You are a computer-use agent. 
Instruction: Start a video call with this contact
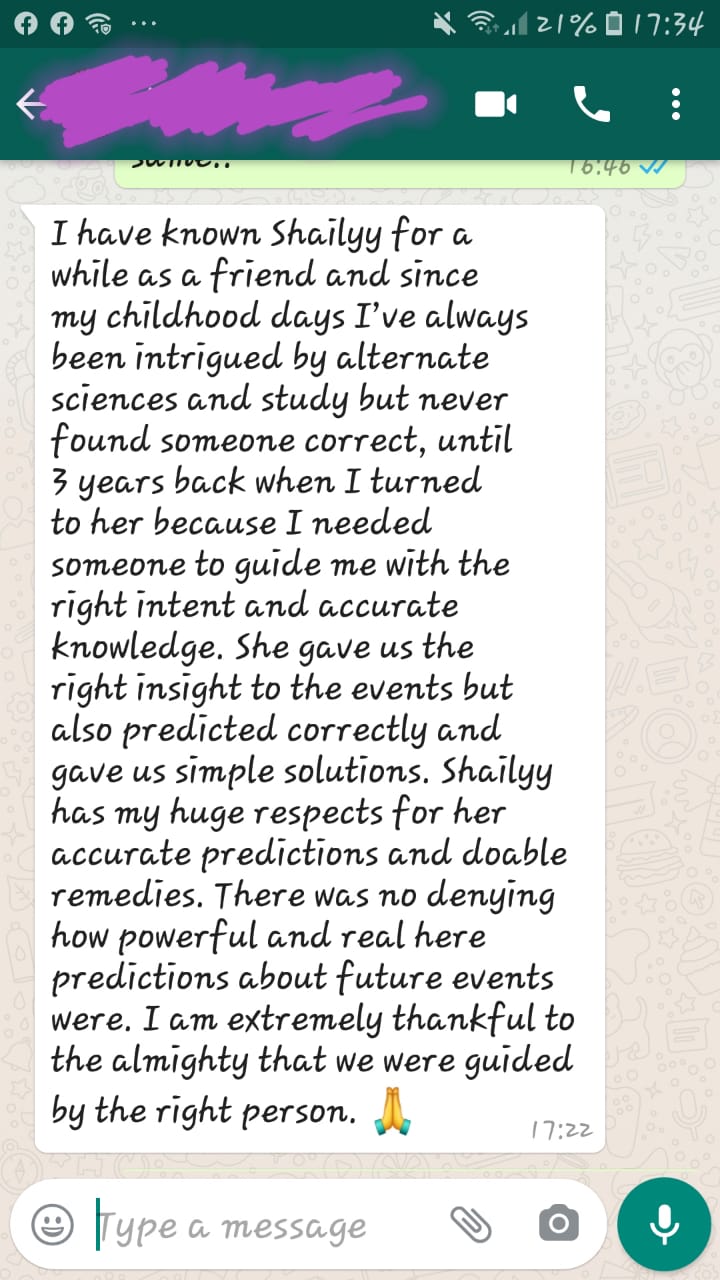pyautogui.click(x=496, y=104)
